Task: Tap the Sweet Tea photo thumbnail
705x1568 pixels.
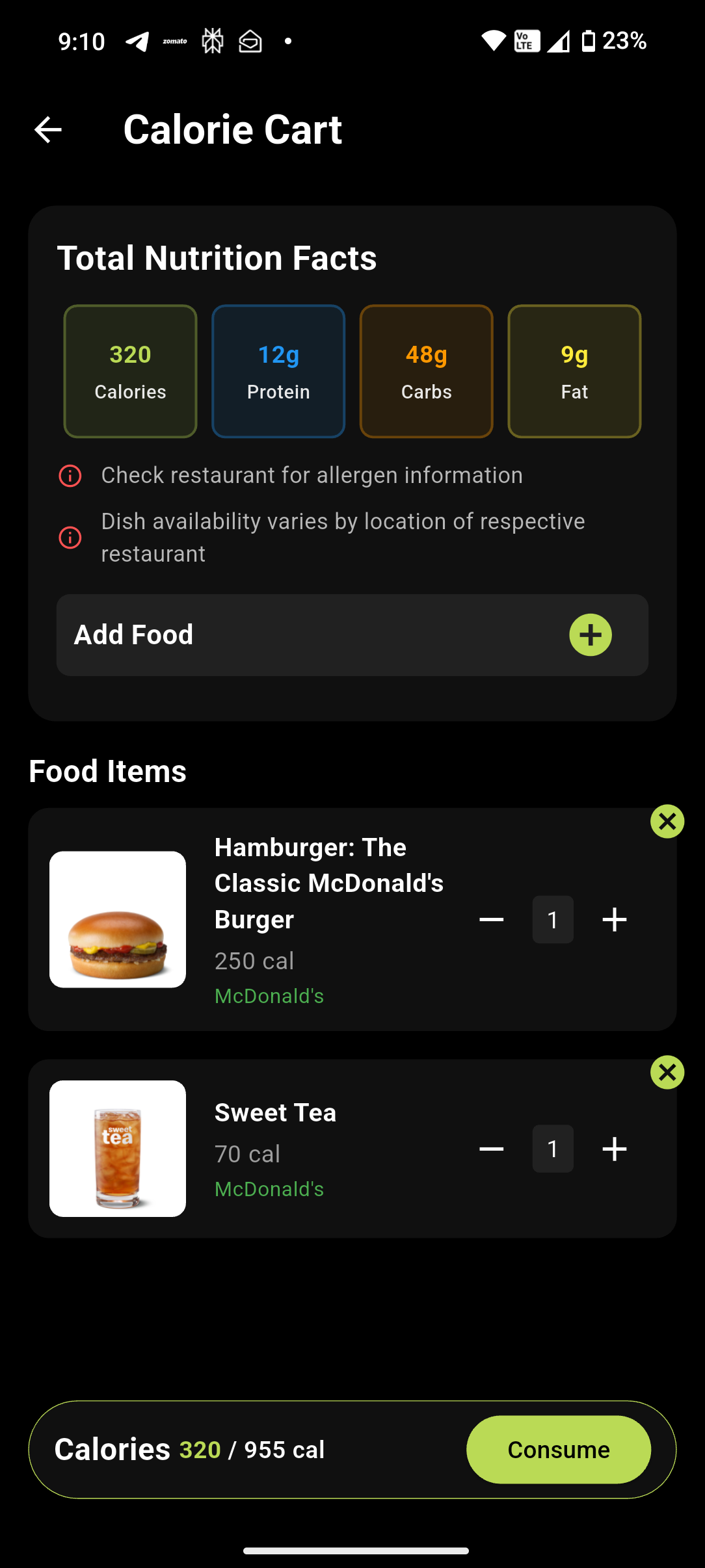Action: pos(117,1148)
